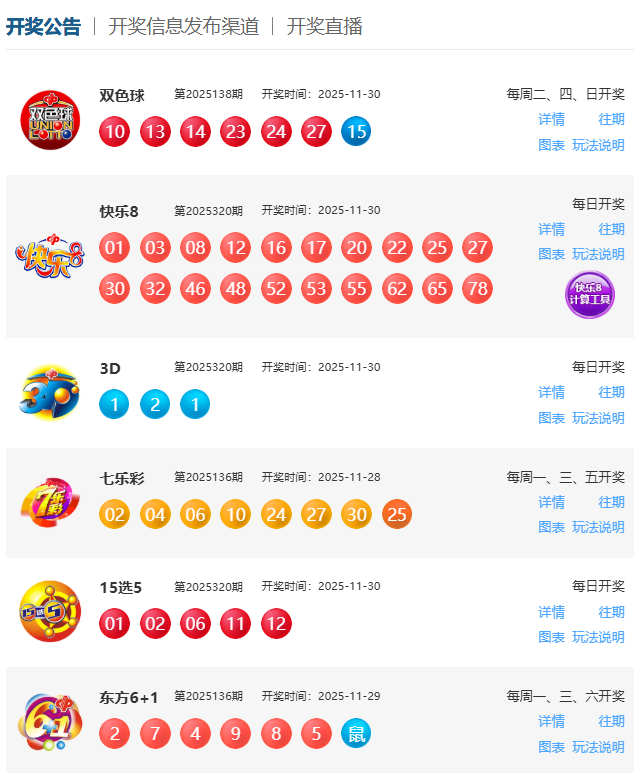Open 详情 for 15选5
640x773 pixels.
point(551,612)
